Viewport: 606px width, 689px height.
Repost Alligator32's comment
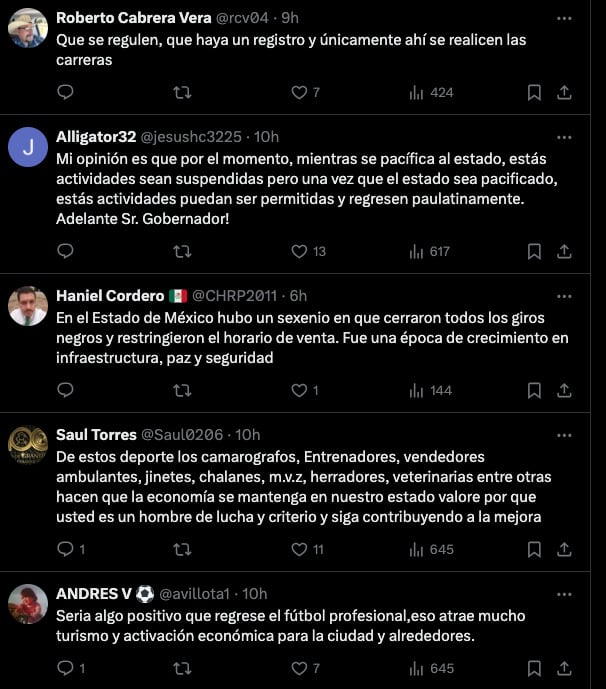[x=182, y=251]
